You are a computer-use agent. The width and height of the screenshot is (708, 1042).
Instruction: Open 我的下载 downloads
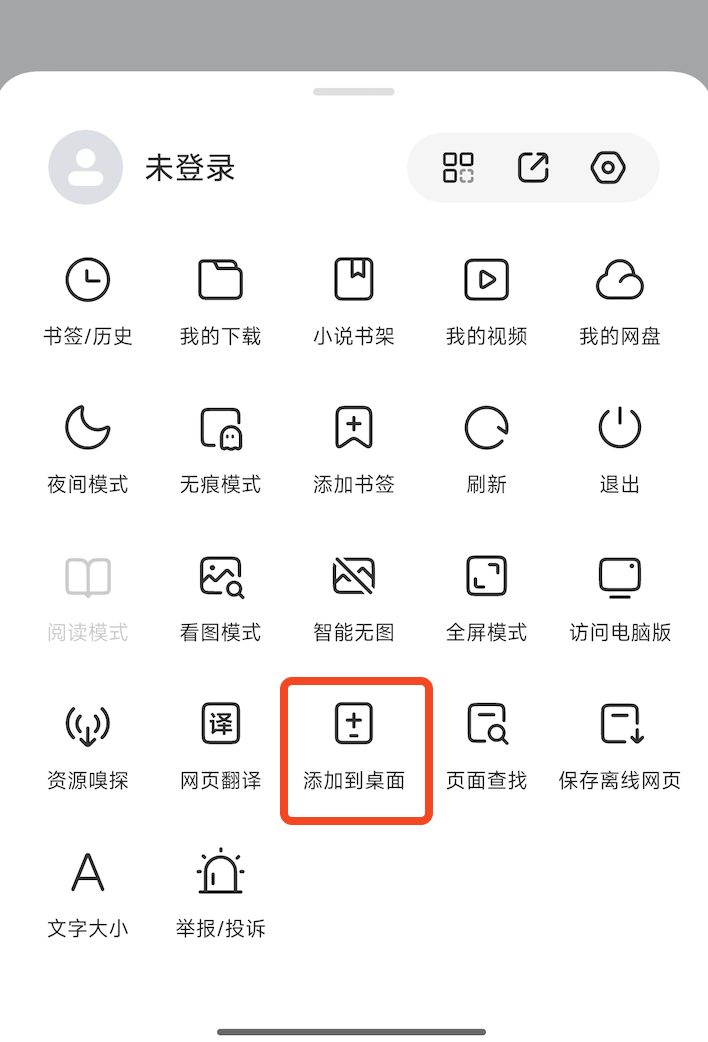pos(221,301)
